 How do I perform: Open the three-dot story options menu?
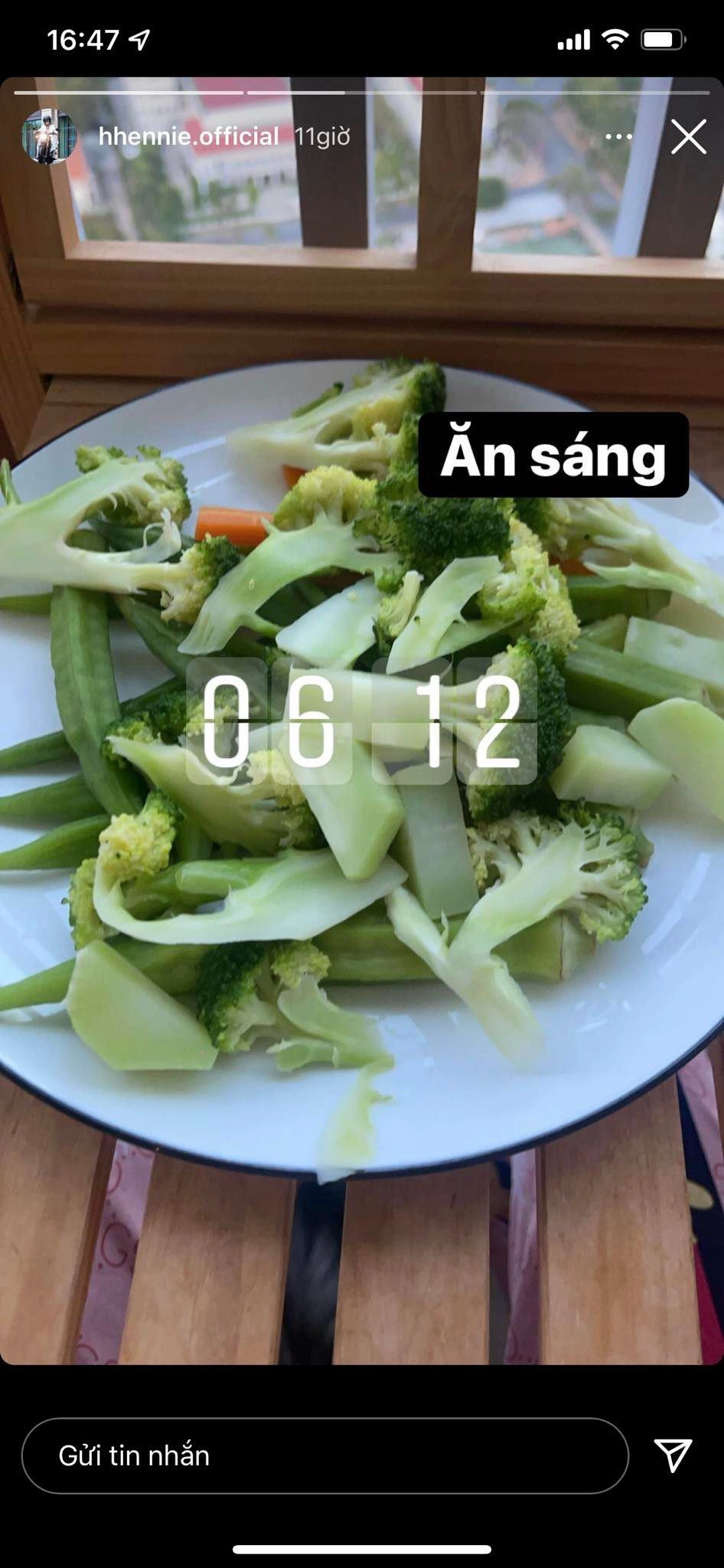(x=618, y=137)
